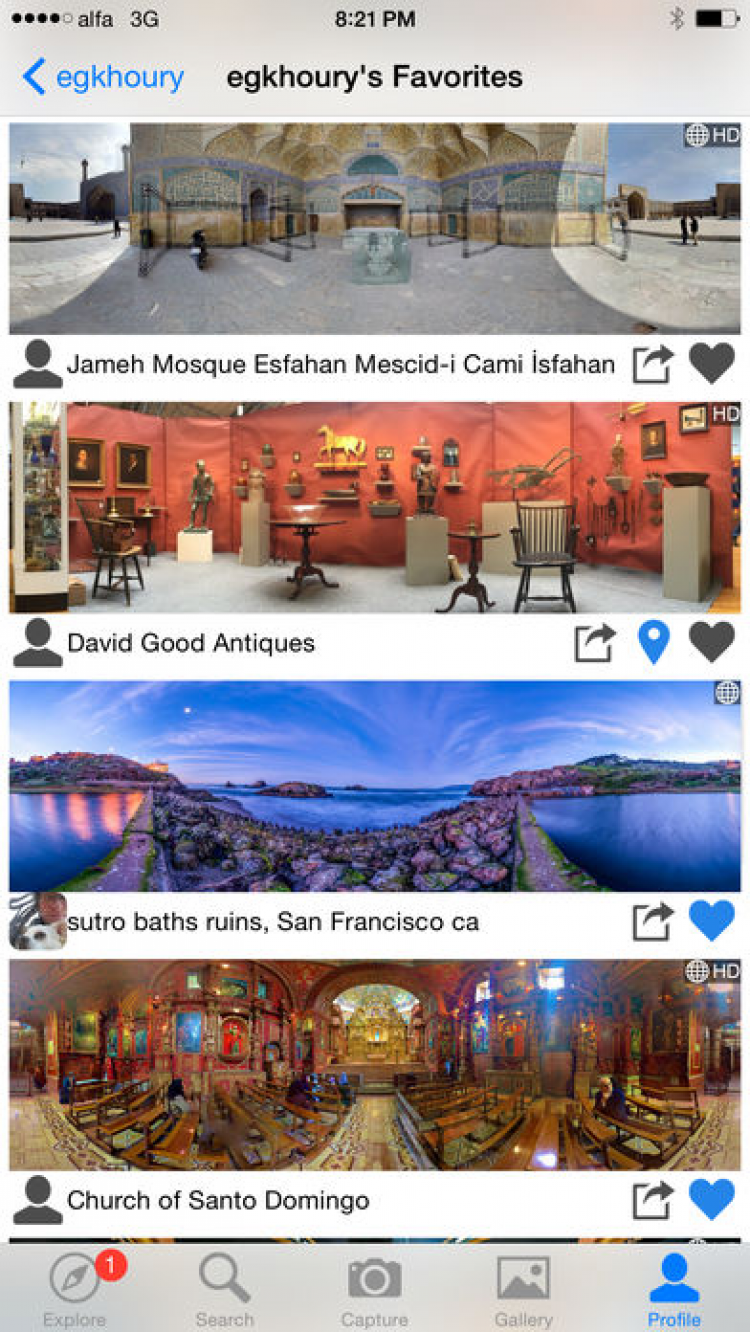The width and height of the screenshot is (750, 1332).
Task: Open the sutro baths ruins panorama
Action: pyautogui.click(x=375, y=786)
